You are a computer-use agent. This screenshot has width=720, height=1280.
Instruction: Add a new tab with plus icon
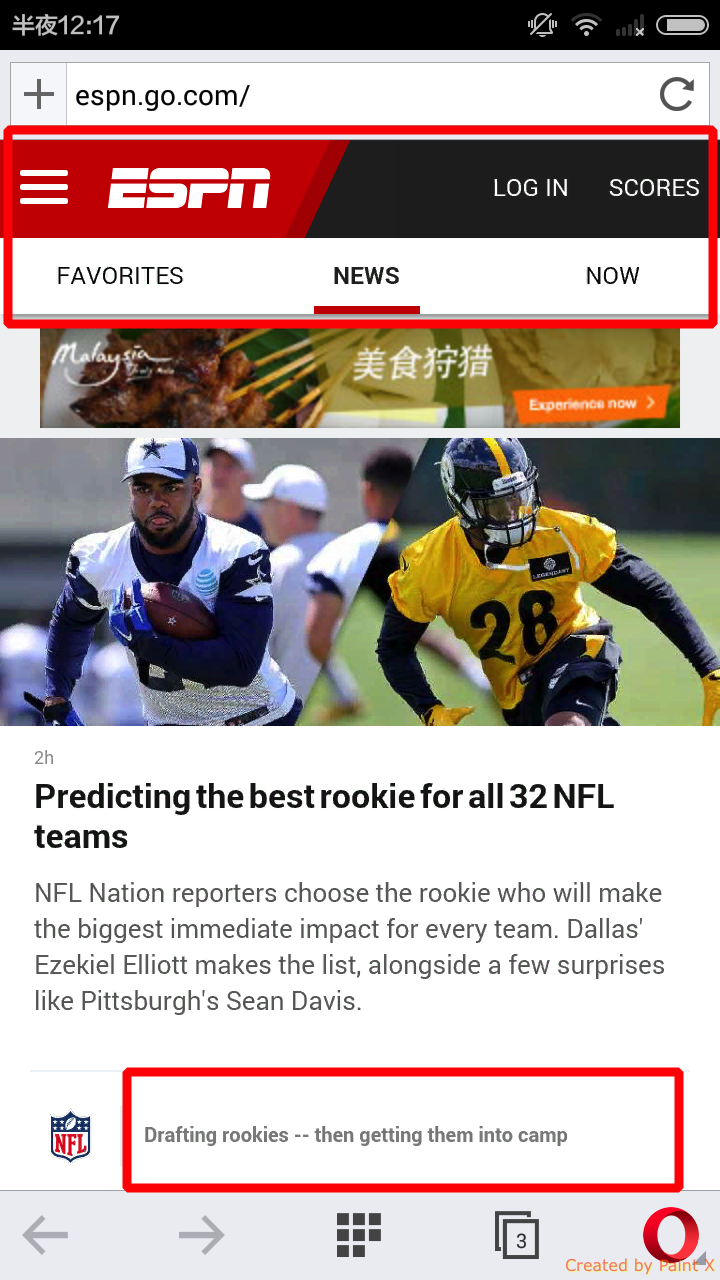point(39,95)
